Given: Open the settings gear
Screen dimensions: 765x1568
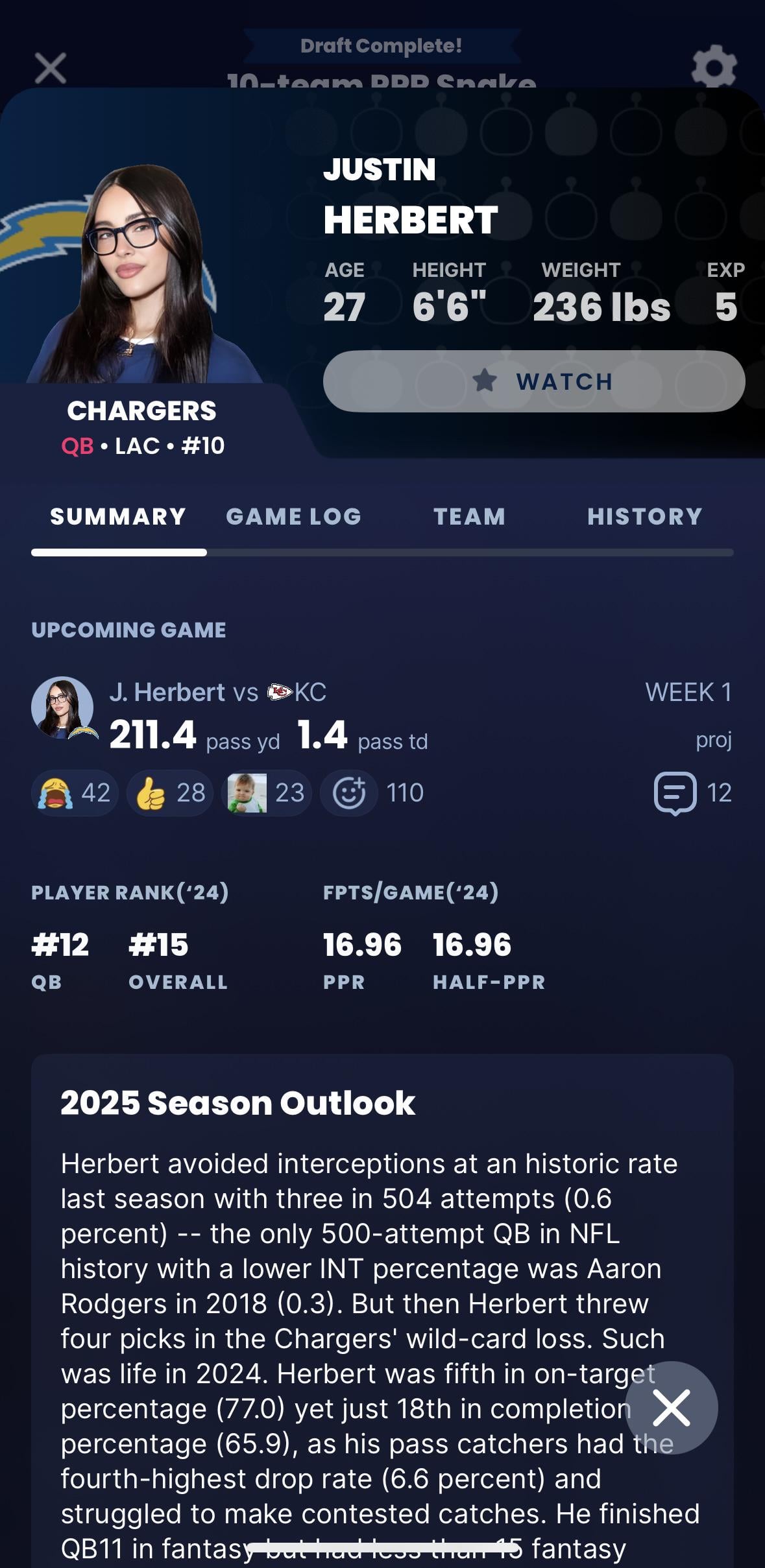Looking at the screenshot, I should coord(714,67).
